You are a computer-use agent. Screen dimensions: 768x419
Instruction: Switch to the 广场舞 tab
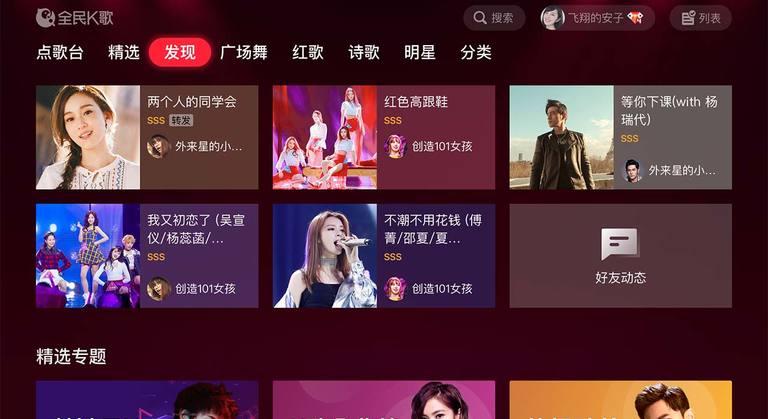[244, 52]
